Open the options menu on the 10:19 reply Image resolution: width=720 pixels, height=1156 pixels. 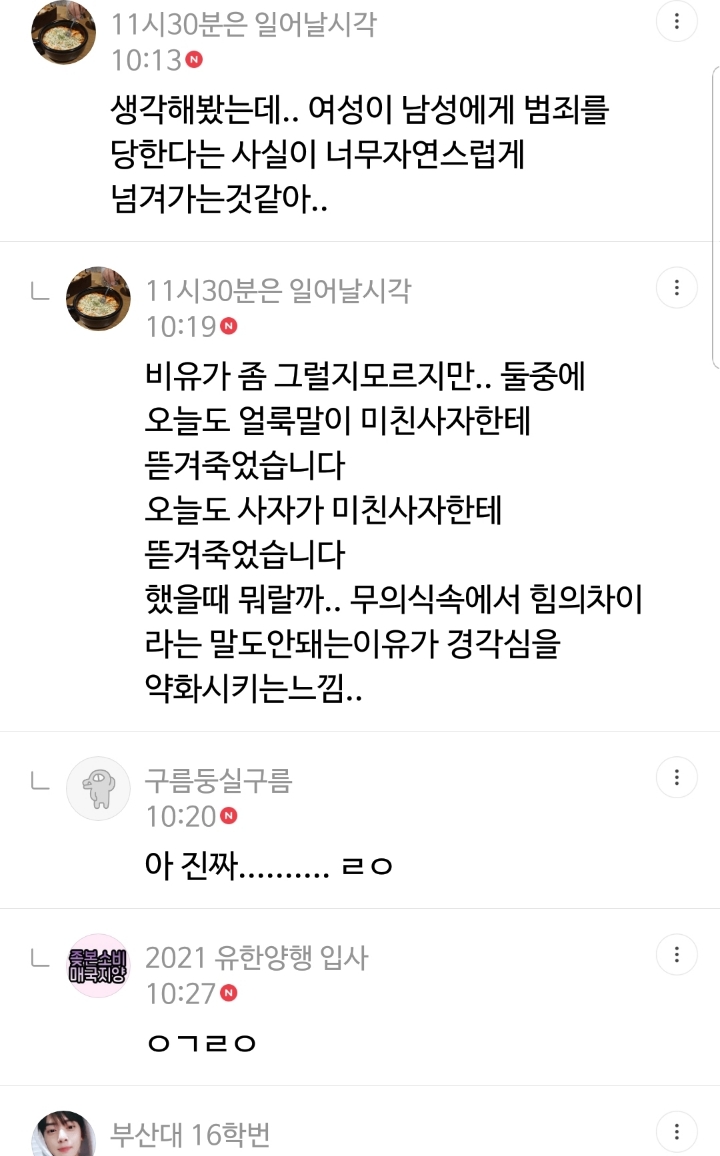pos(677,287)
